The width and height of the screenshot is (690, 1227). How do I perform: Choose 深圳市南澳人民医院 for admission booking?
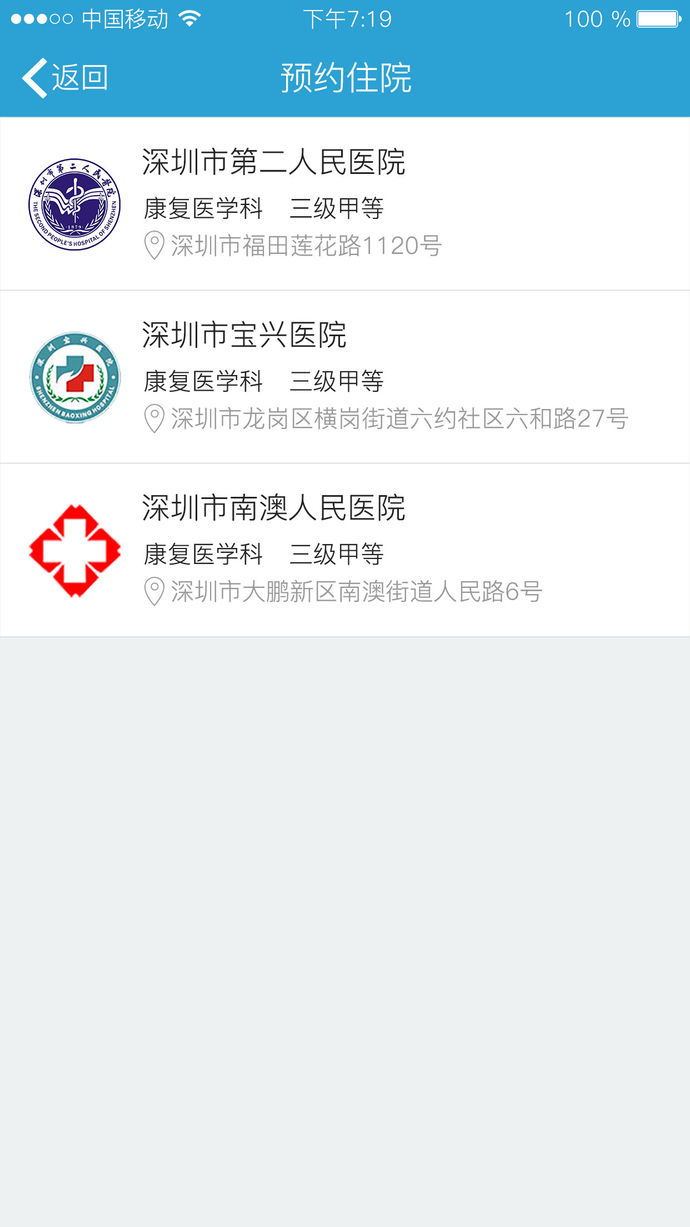coord(344,550)
